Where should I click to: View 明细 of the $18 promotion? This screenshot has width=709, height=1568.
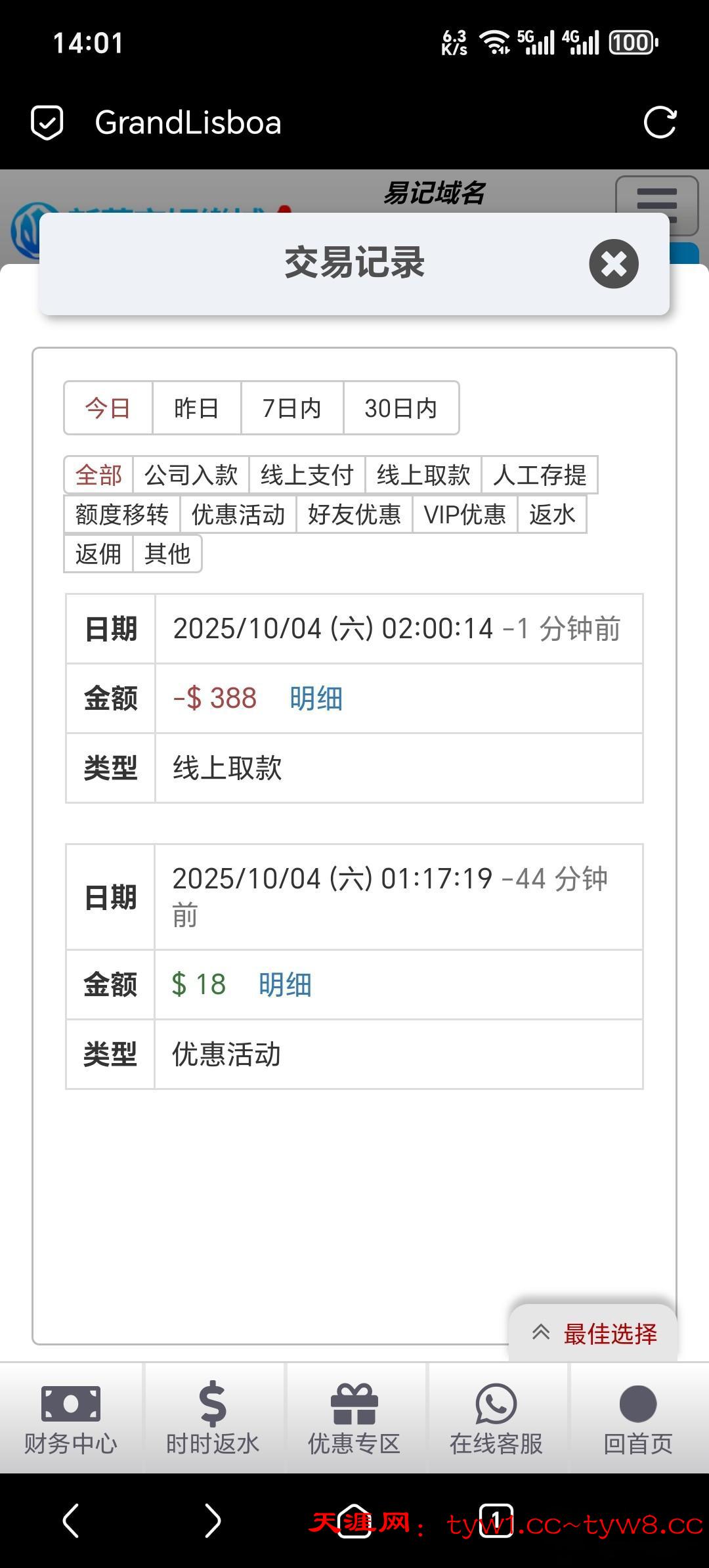tap(285, 985)
